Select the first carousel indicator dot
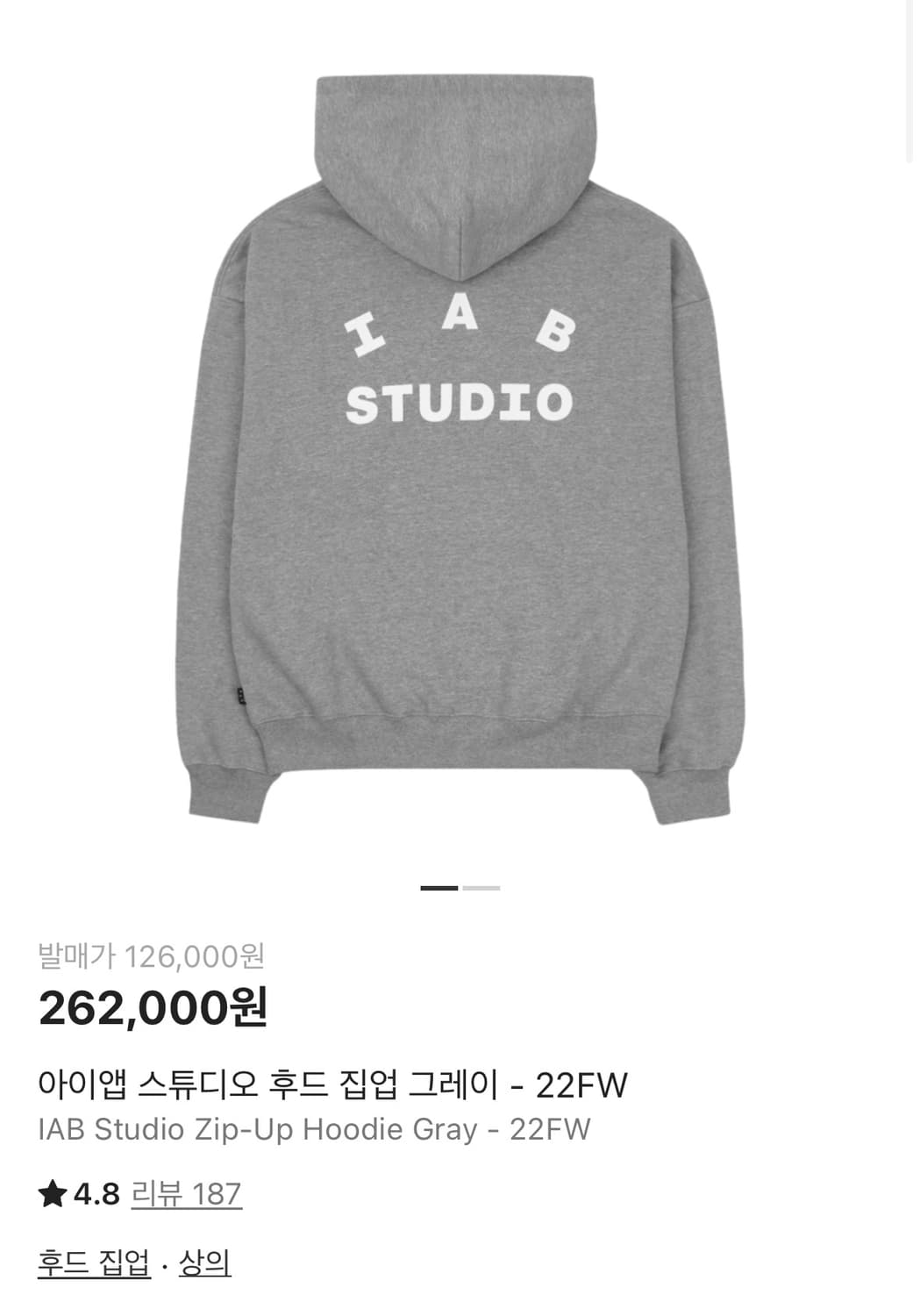This screenshot has height=1316, width=920. point(437,890)
